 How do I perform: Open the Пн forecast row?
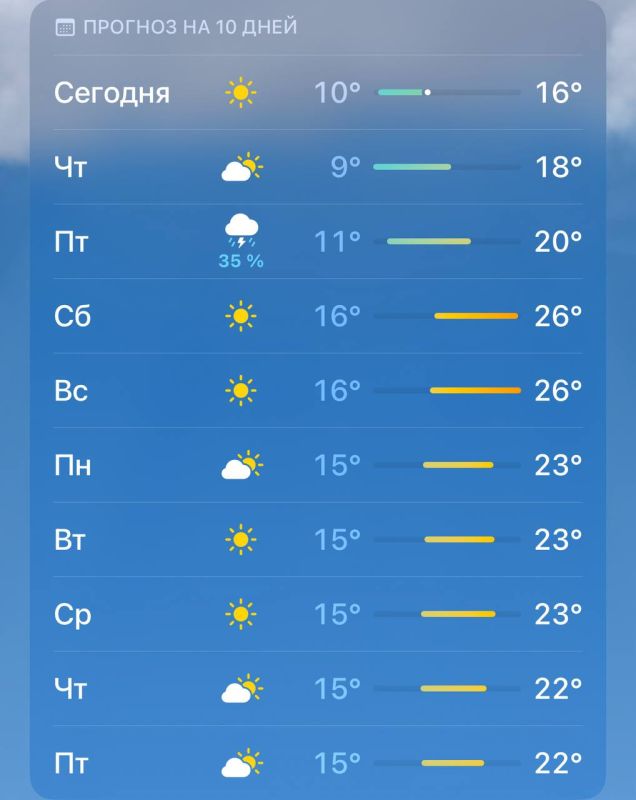[x=317, y=465]
